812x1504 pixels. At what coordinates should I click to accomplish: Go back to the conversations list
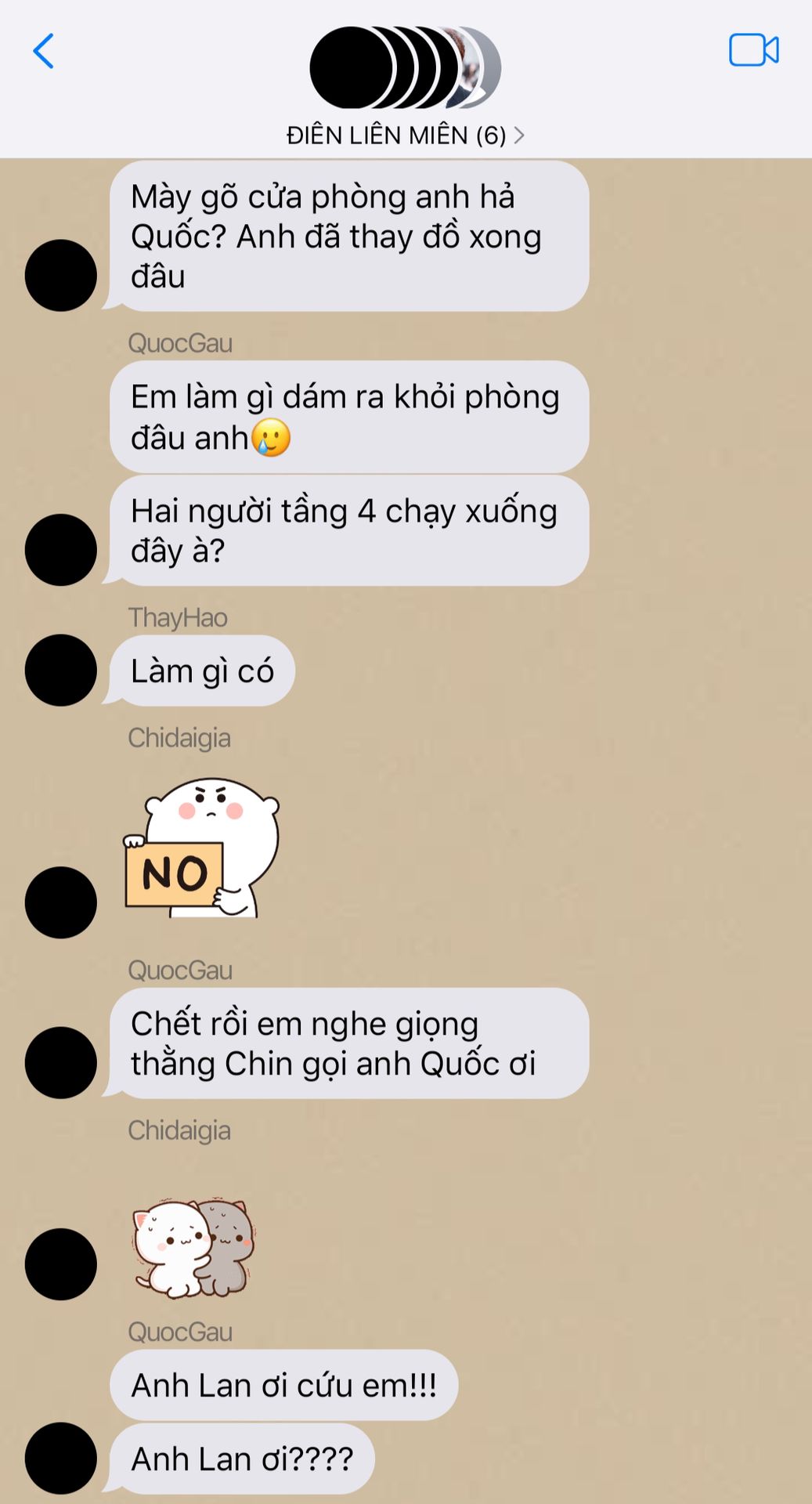coord(44,51)
